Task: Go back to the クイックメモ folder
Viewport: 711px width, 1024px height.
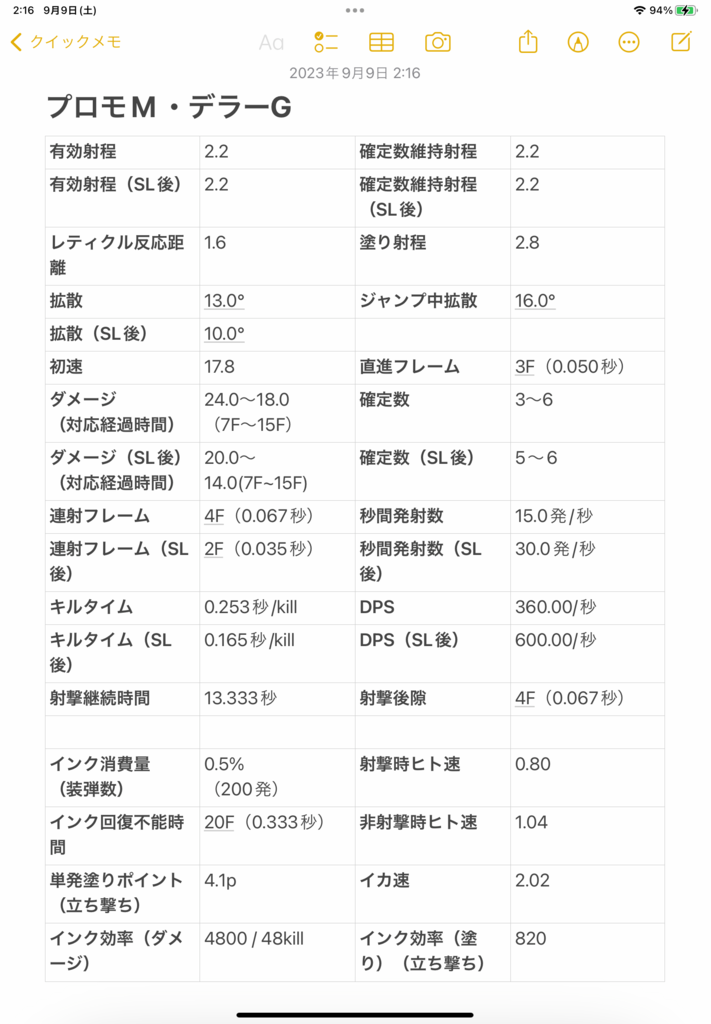Action: pos(66,42)
